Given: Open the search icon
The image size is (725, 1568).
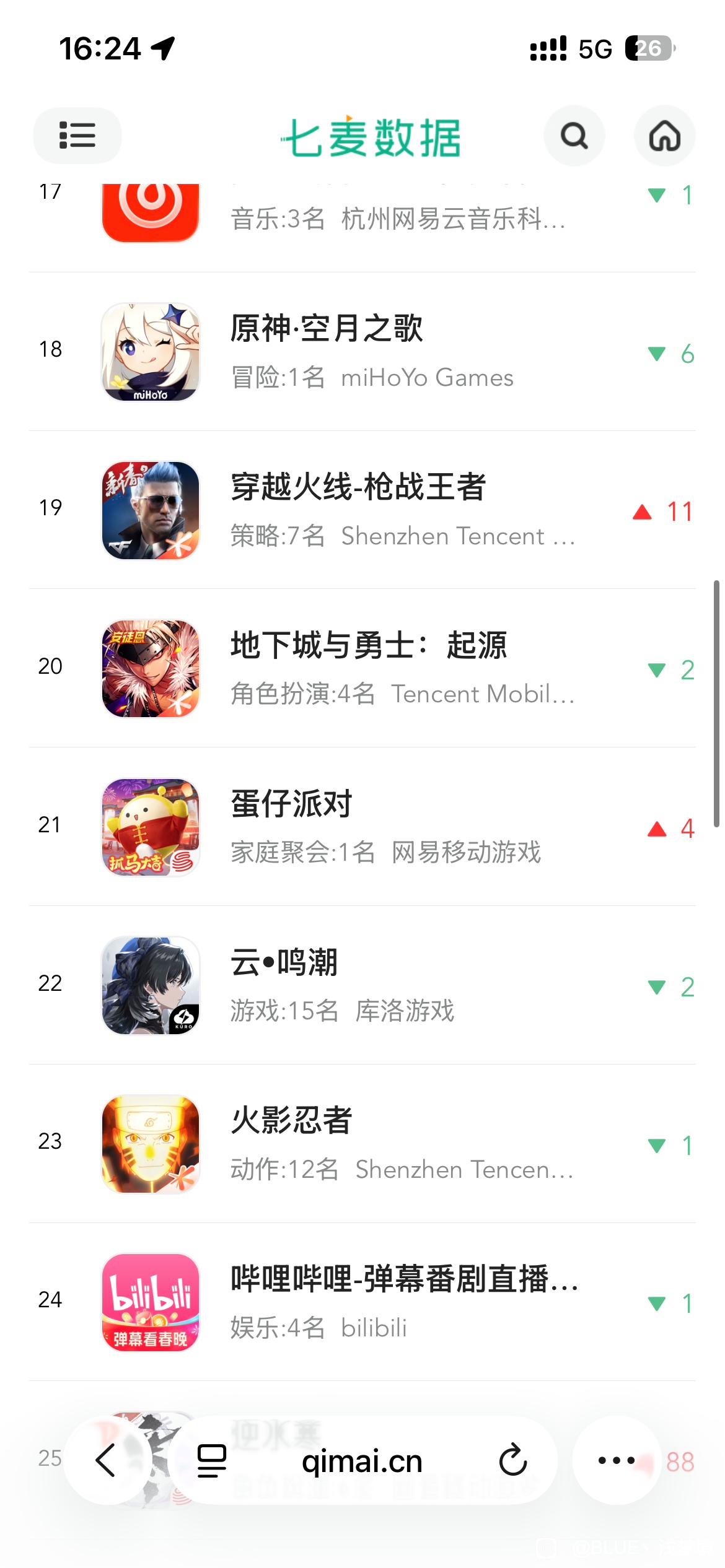Looking at the screenshot, I should [574, 136].
